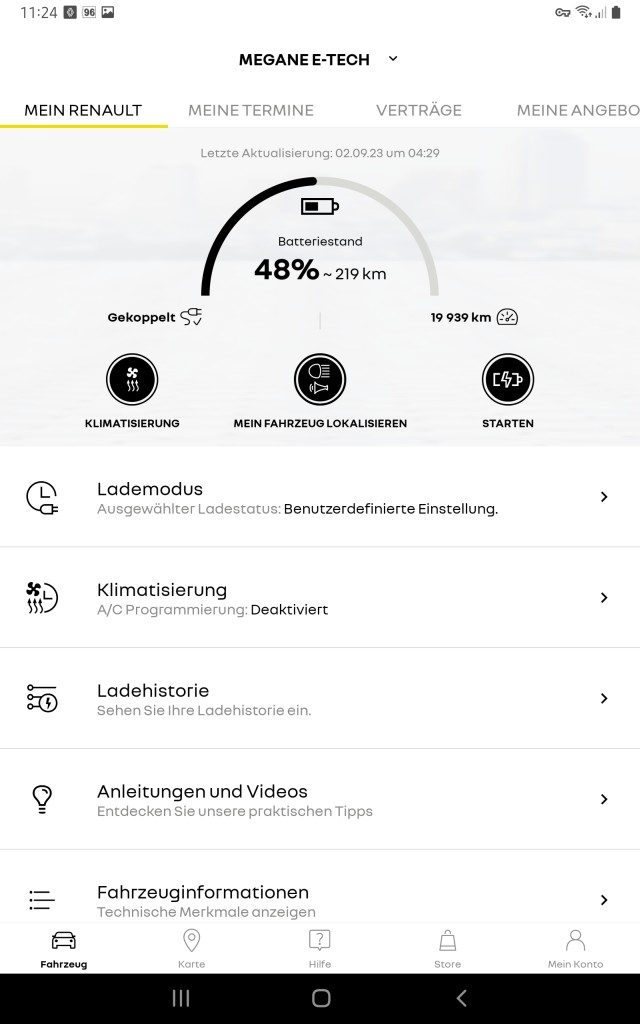This screenshot has width=640, height=1024.
Task: Open Anleitungen und Videos
Action: 320,799
